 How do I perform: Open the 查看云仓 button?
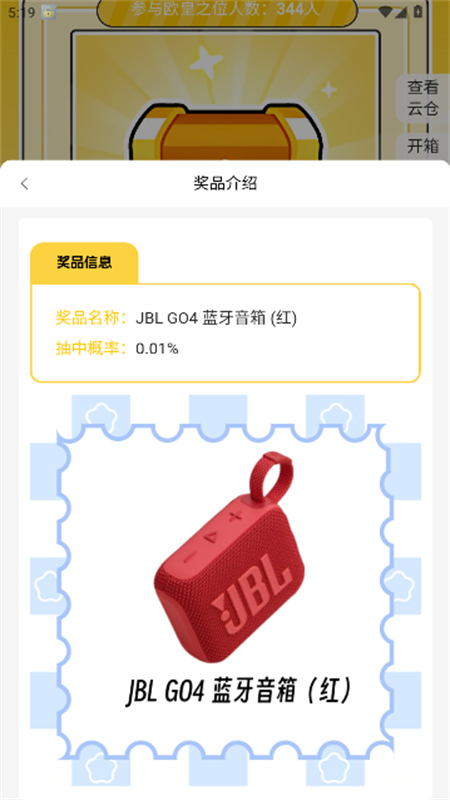click(x=422, y=98)
